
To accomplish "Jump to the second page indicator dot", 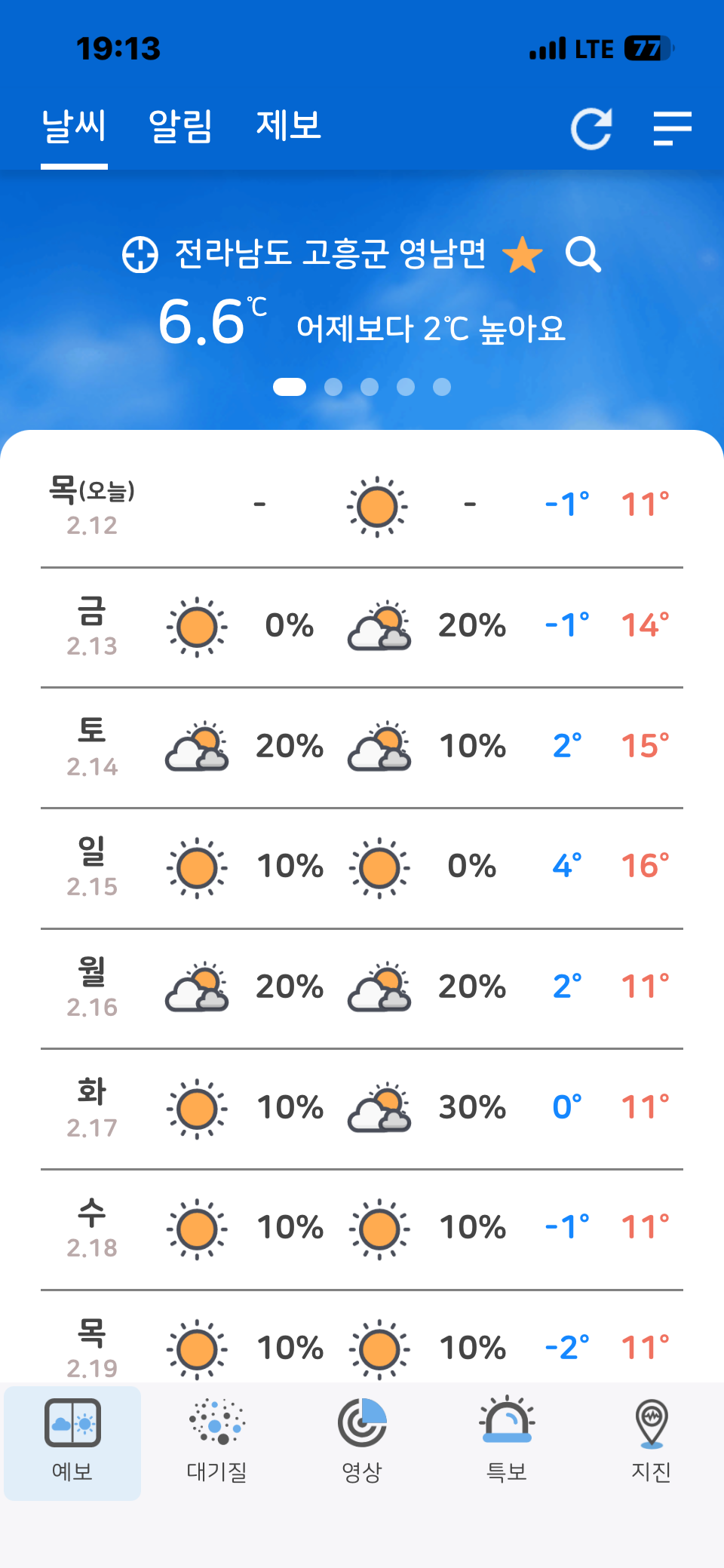I will (x=333, y=387).
